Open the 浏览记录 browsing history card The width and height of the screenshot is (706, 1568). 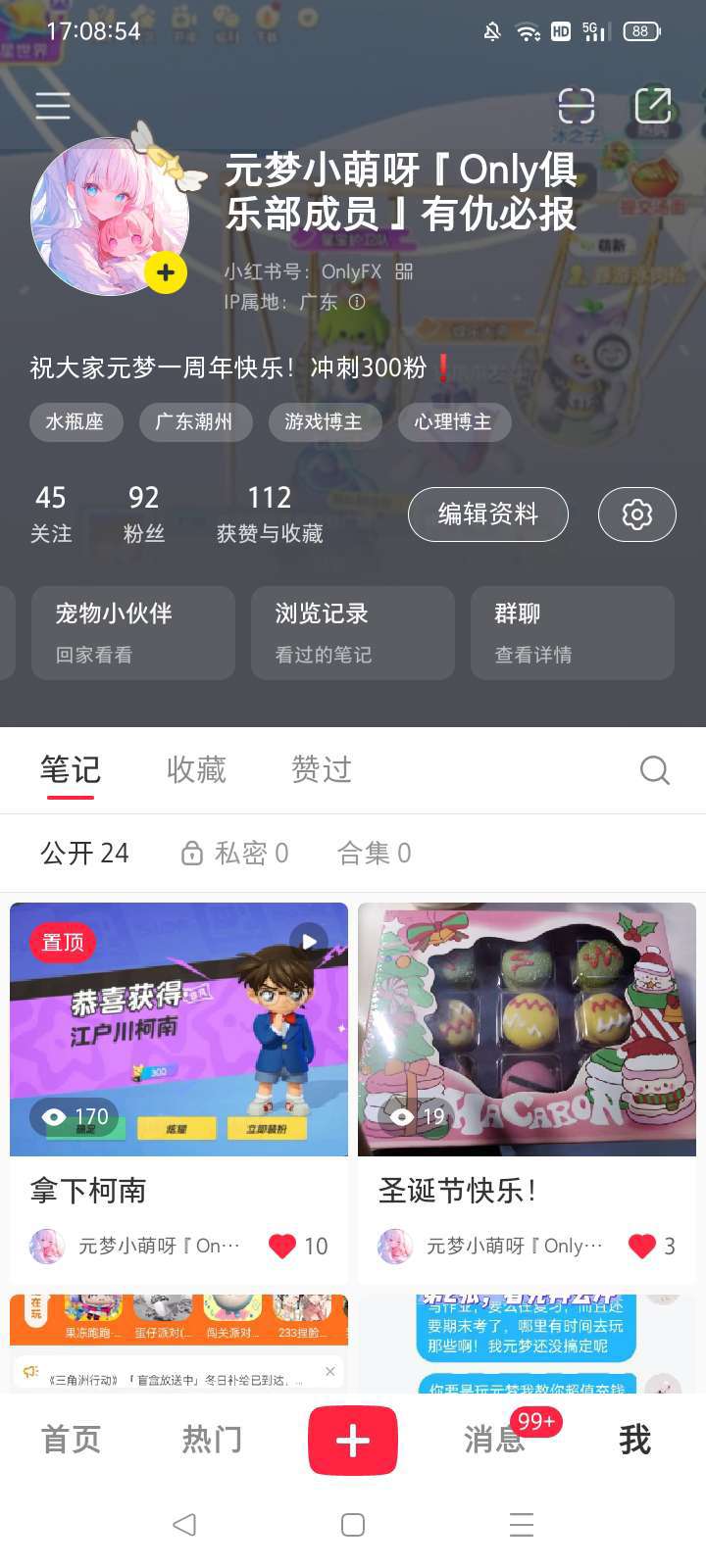tap(353, 633)
